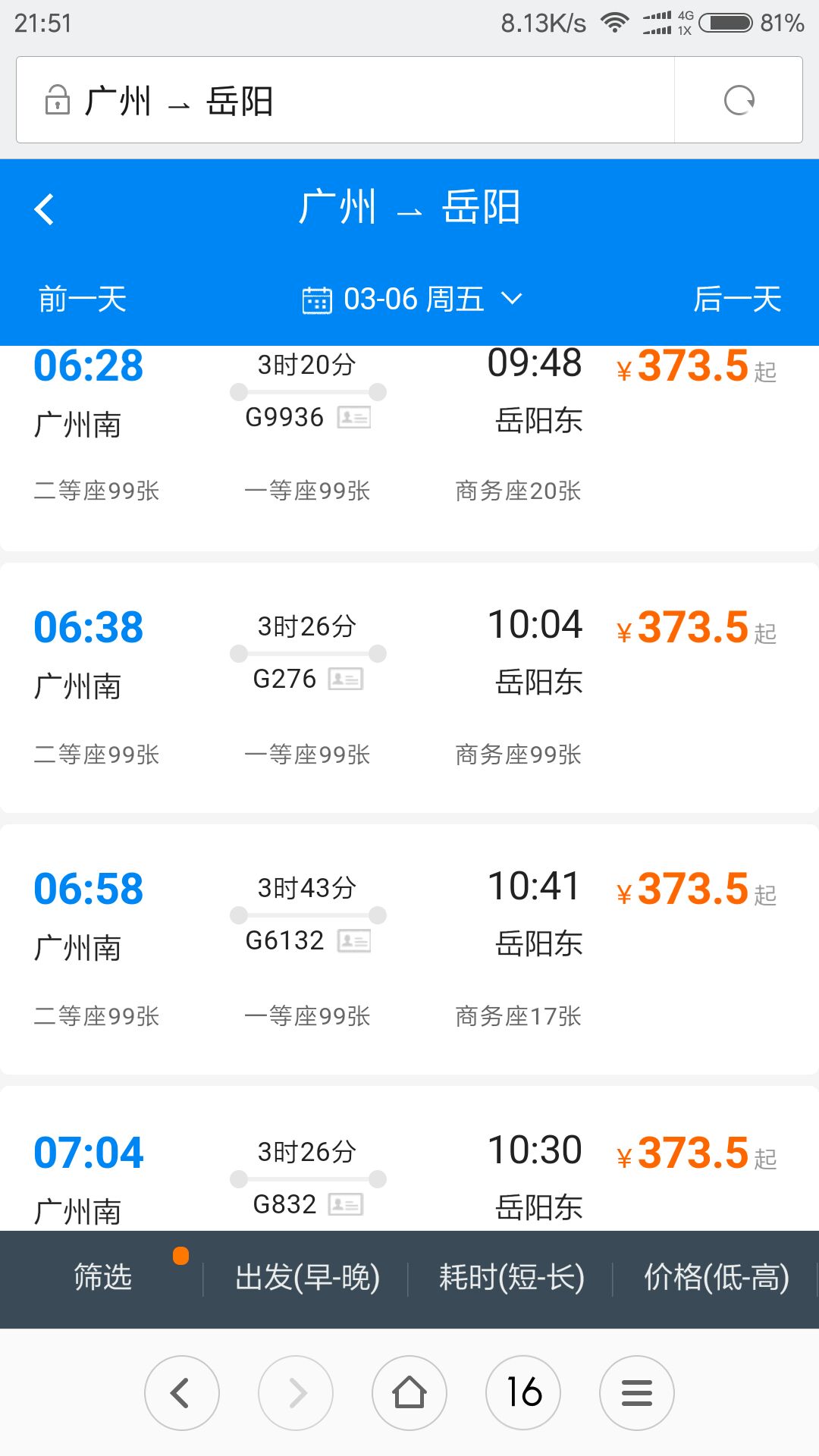Select train G9936 departing 06:28
This screenshot has width=819, height=1456.
click(x=409, y=448)
